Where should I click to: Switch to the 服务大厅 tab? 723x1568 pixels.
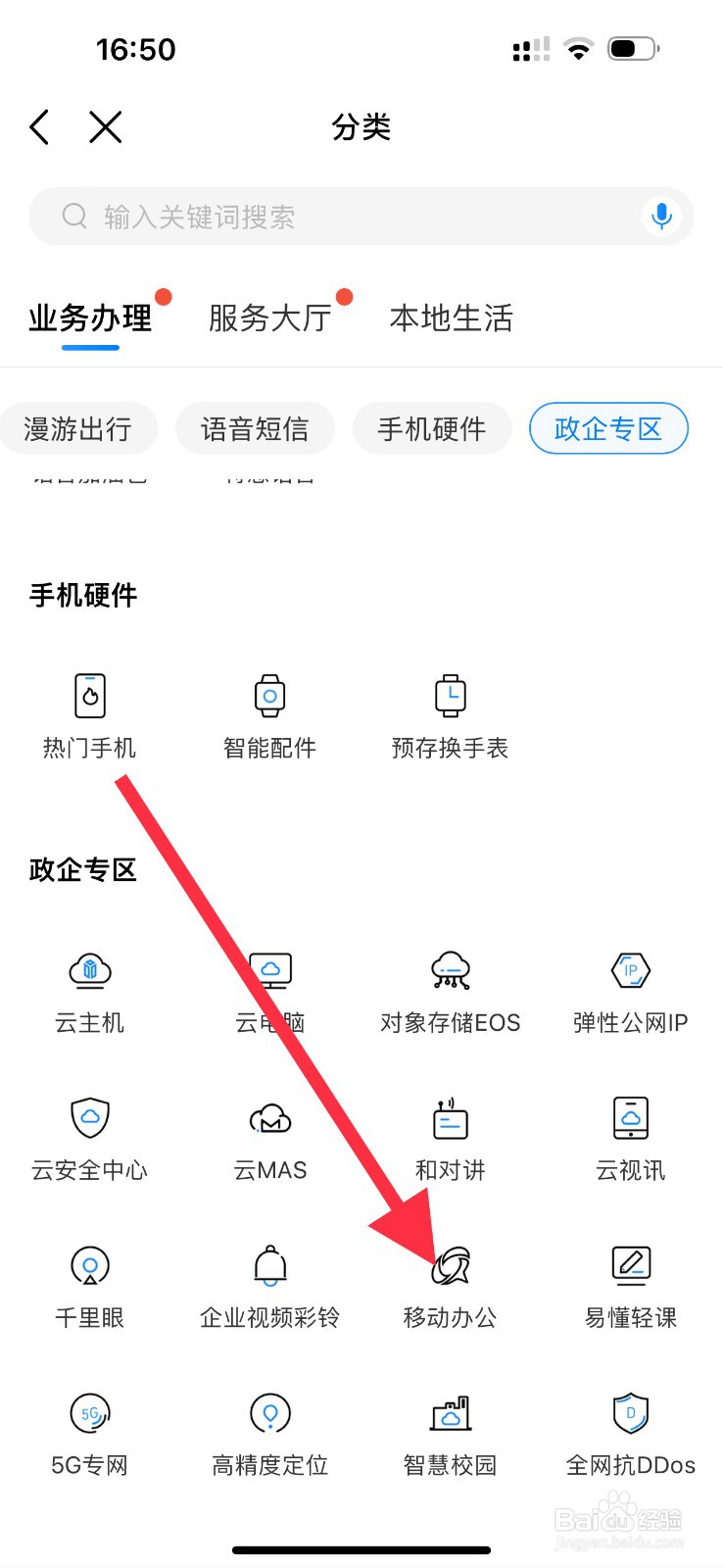pos(269,318)
